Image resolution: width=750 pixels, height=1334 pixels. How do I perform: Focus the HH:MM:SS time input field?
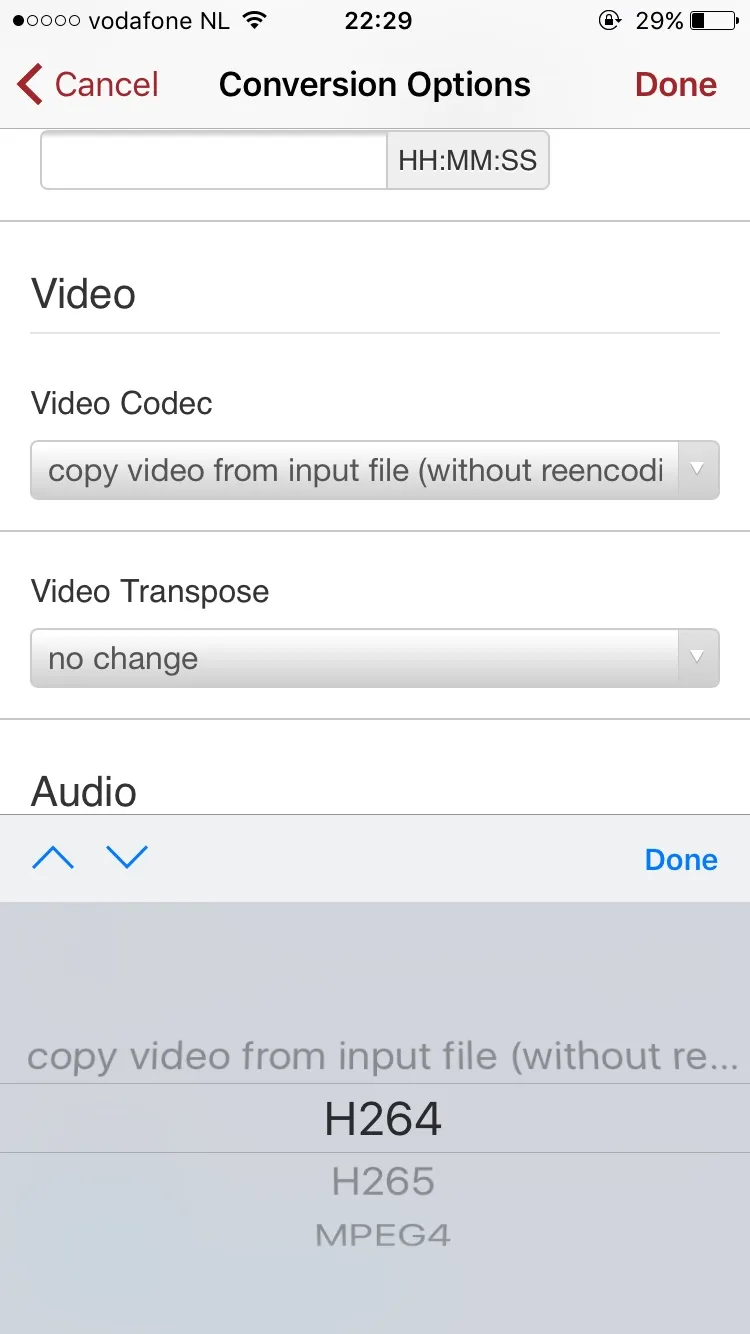(x=213, y=160)
